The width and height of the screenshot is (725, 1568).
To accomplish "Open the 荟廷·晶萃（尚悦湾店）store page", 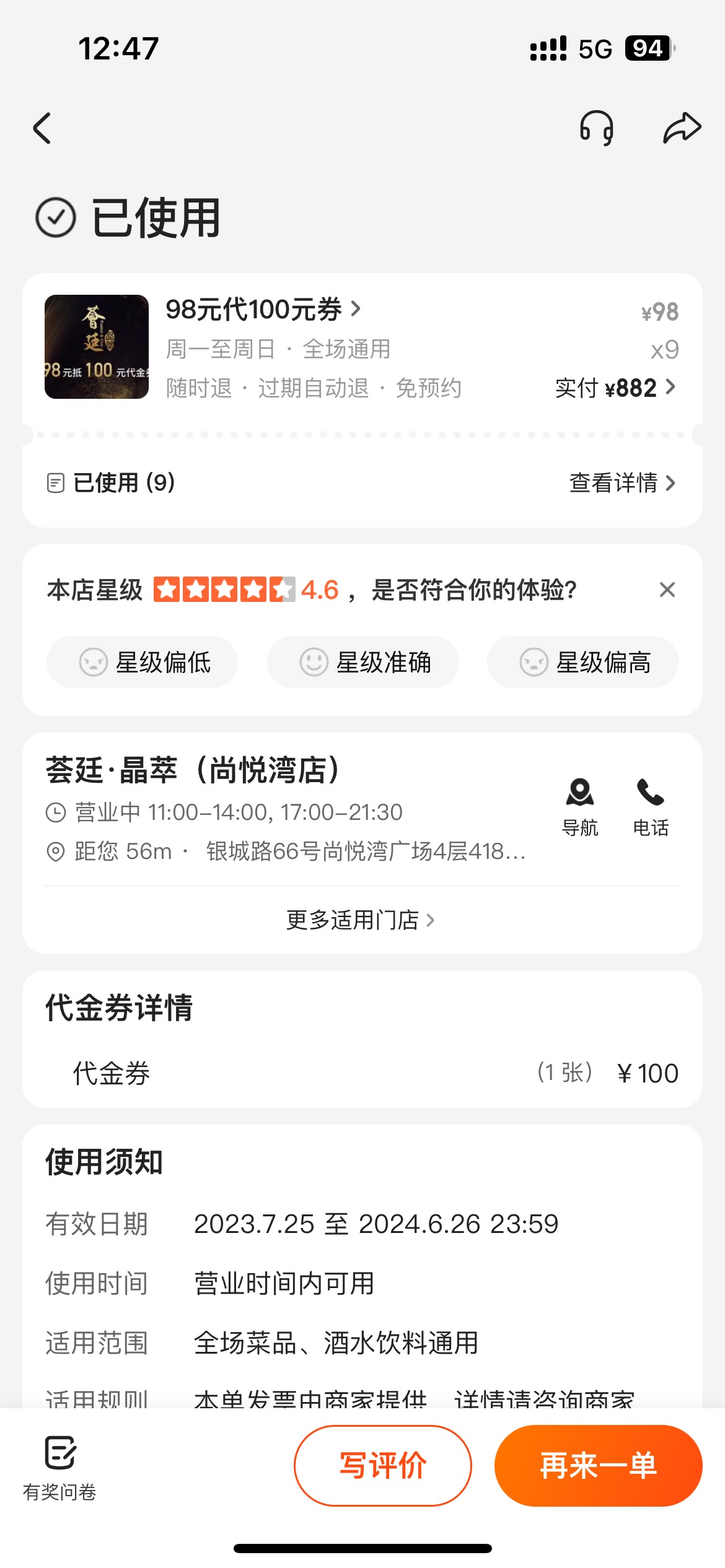I will point(193,770).
